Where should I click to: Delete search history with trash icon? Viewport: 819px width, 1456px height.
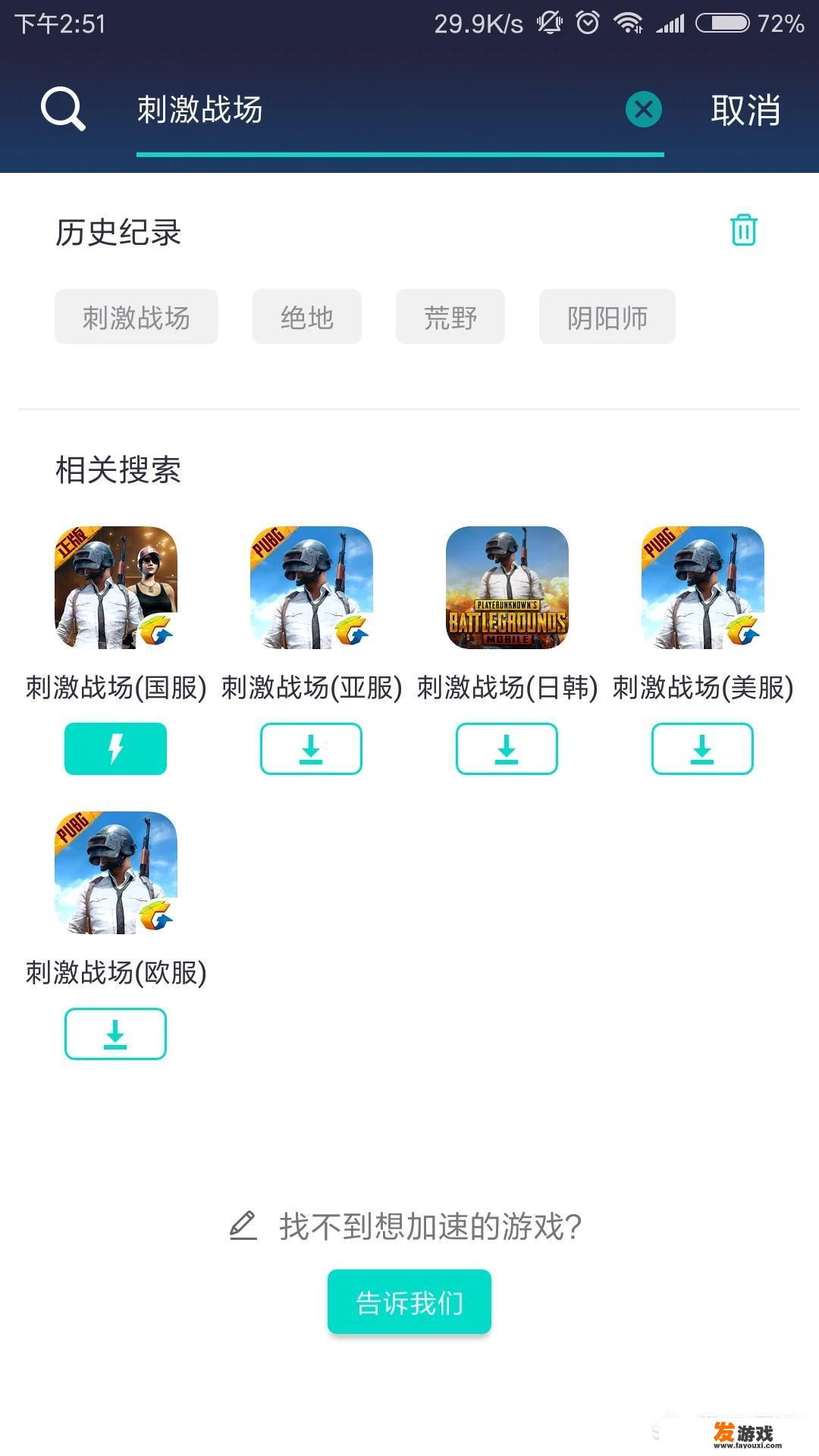[x=743, y=230]
